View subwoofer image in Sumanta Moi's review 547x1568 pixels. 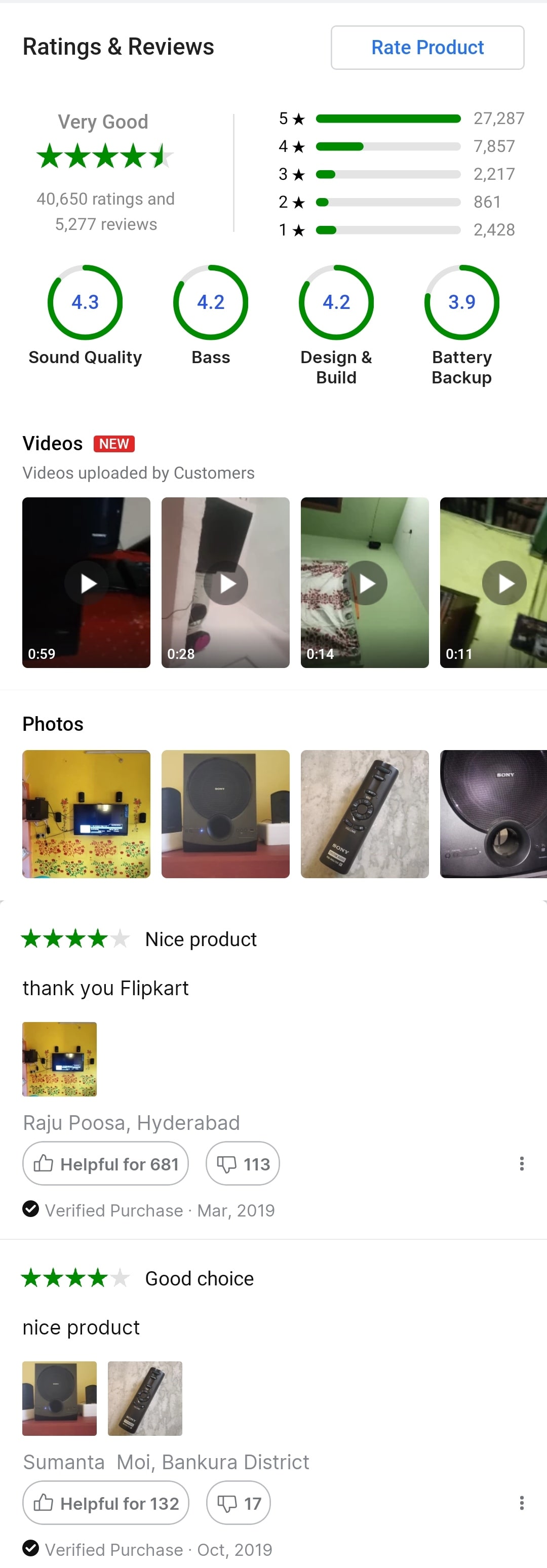[x=60, y=1397]
